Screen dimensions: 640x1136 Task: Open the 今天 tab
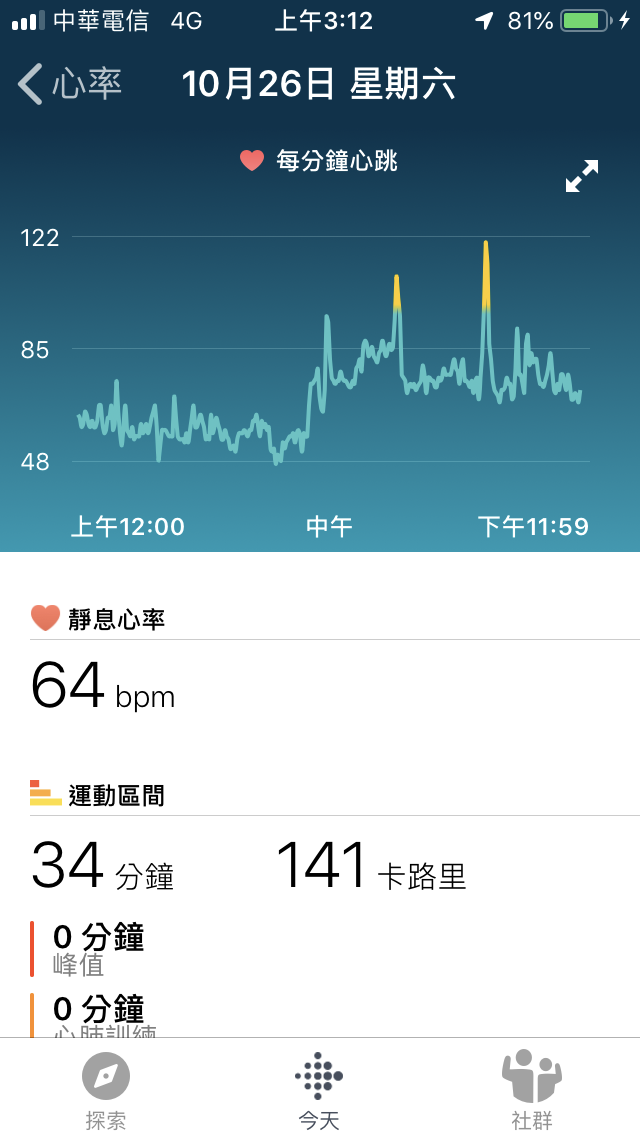319,1090
